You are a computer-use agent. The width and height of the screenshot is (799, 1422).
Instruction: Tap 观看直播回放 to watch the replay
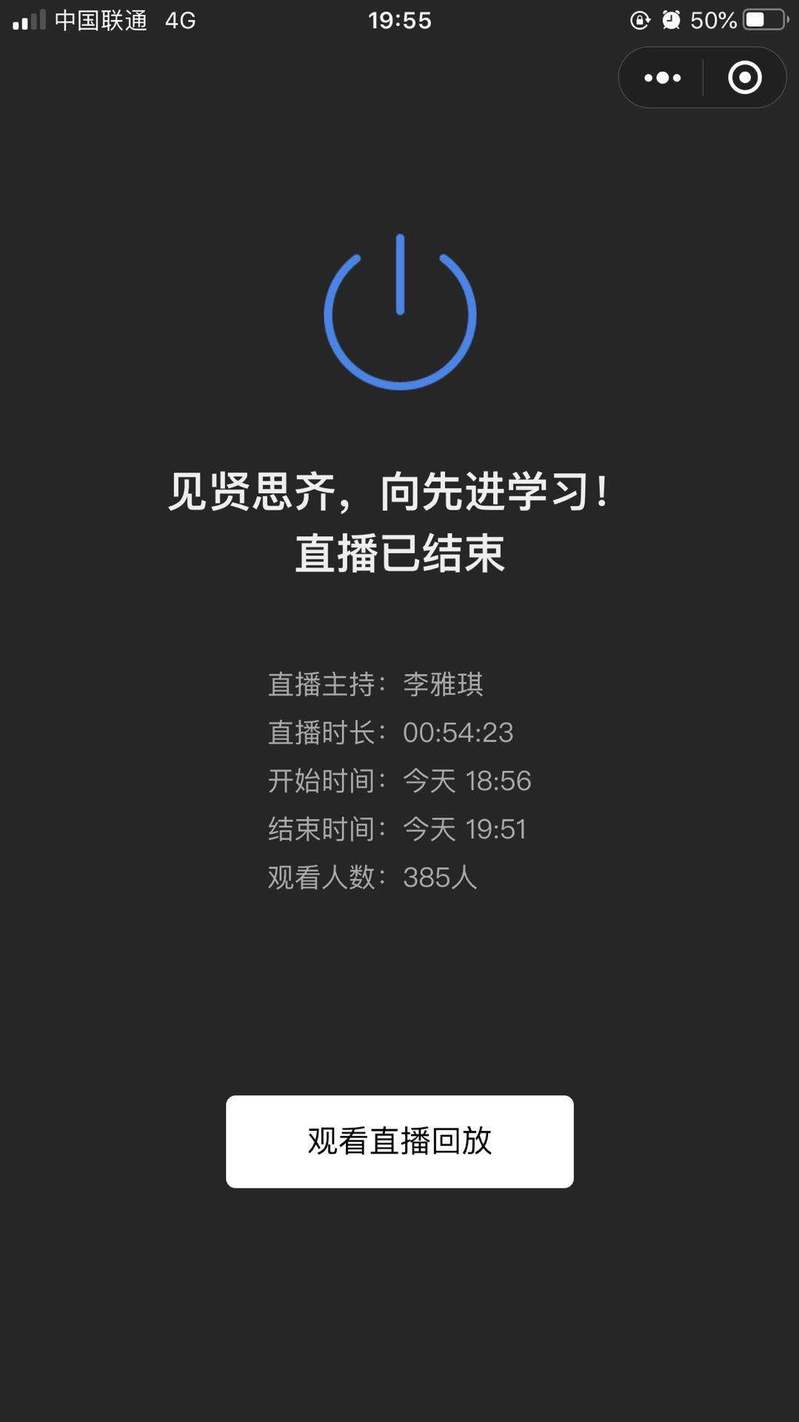pos(399,1141)
